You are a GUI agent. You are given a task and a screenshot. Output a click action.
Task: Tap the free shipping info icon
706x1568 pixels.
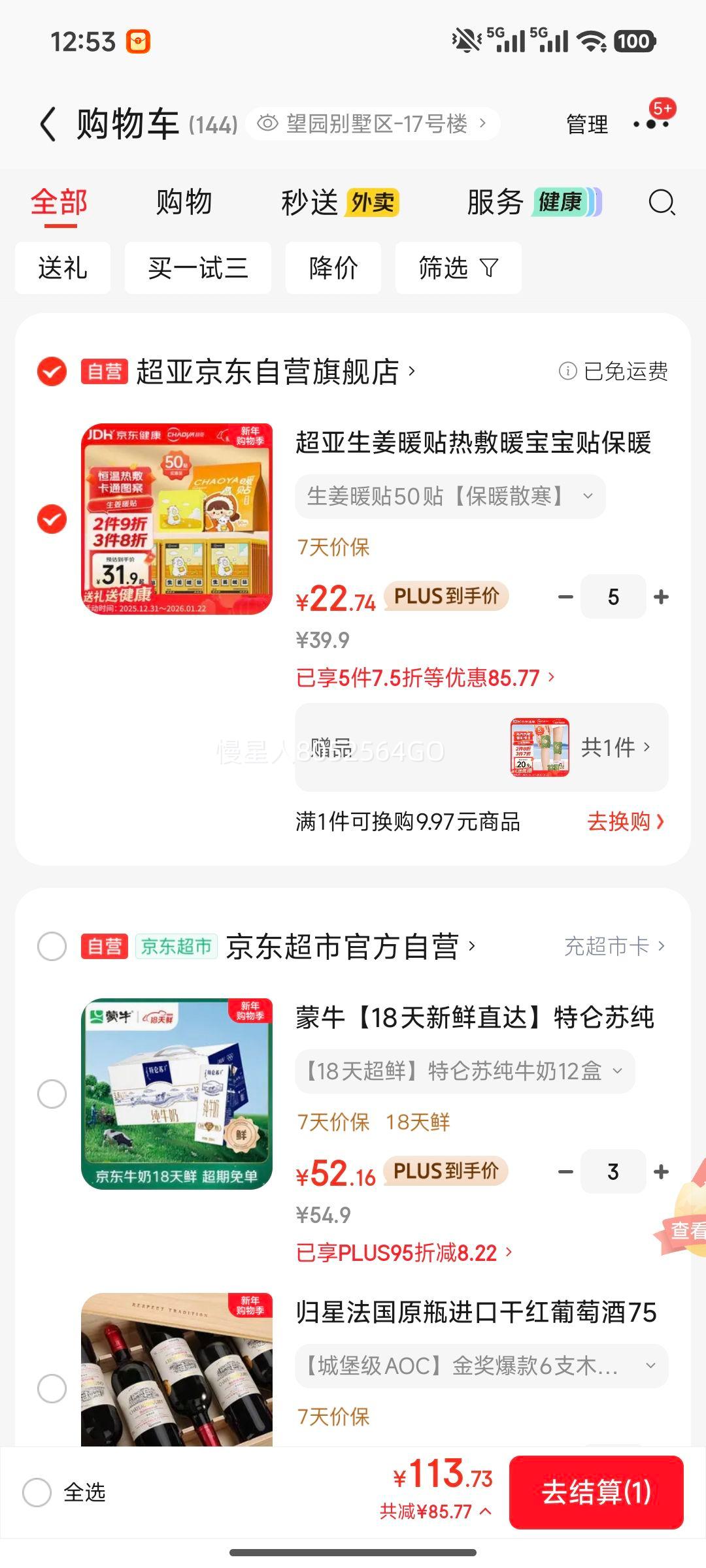click(567, 371)
